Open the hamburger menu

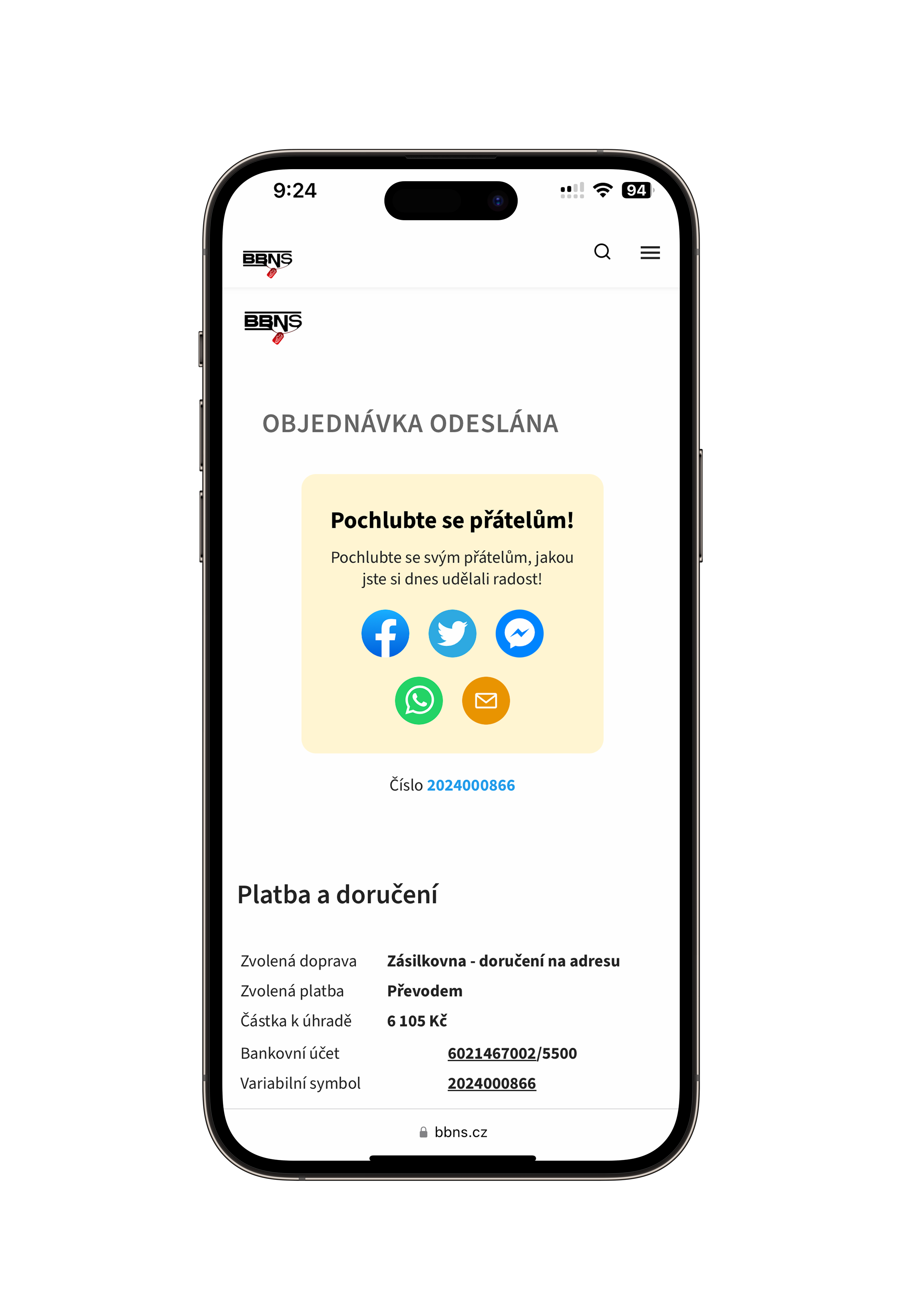click(x=650, y=252)
